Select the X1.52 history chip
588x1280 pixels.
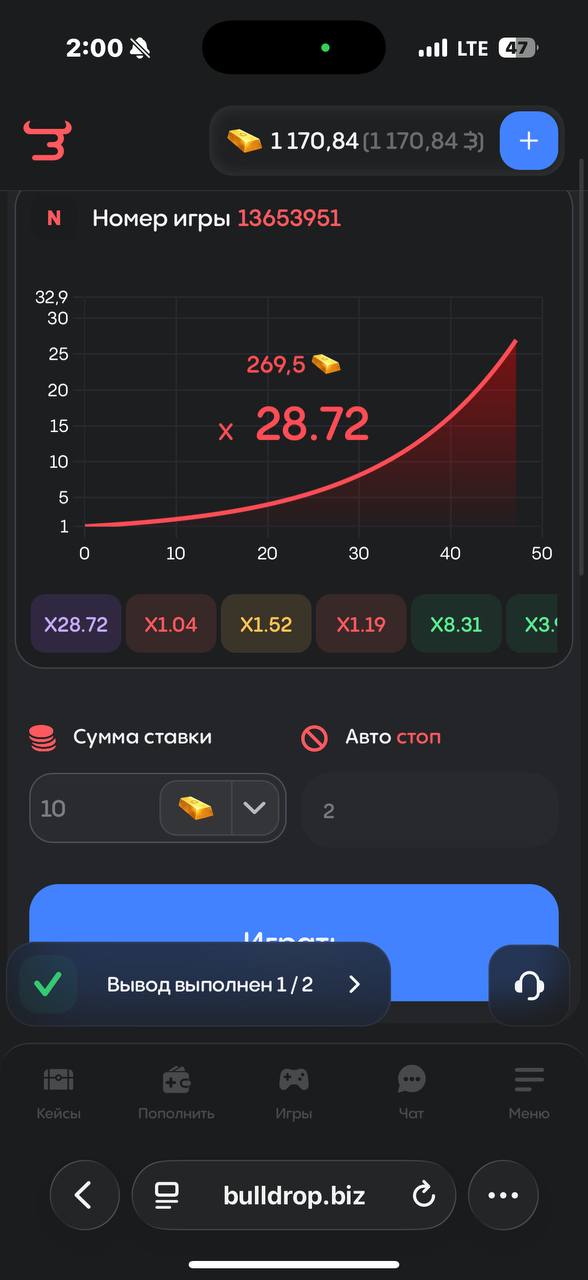pos(266,624)
